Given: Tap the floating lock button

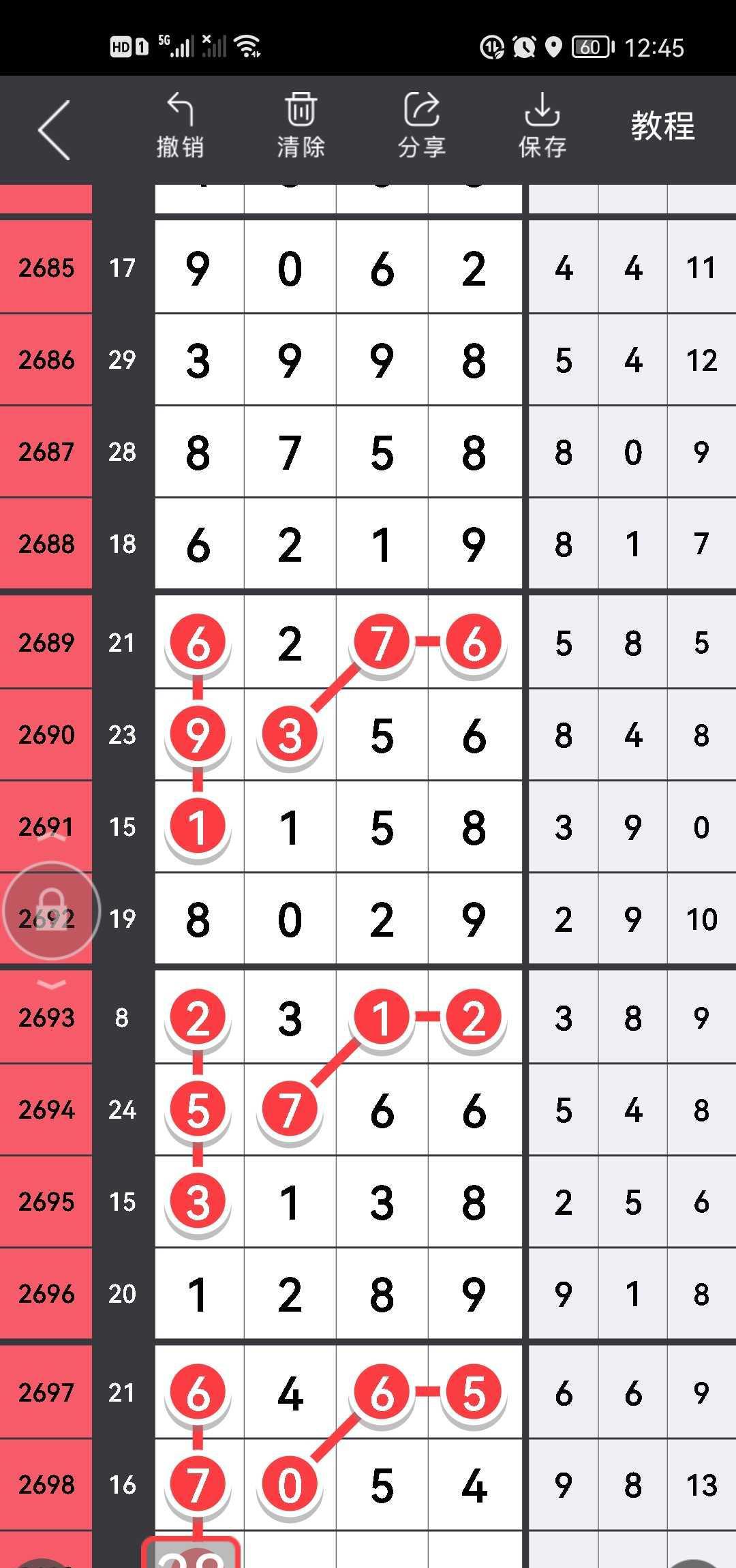Looking at the screenshot, I should pos(52,911).
